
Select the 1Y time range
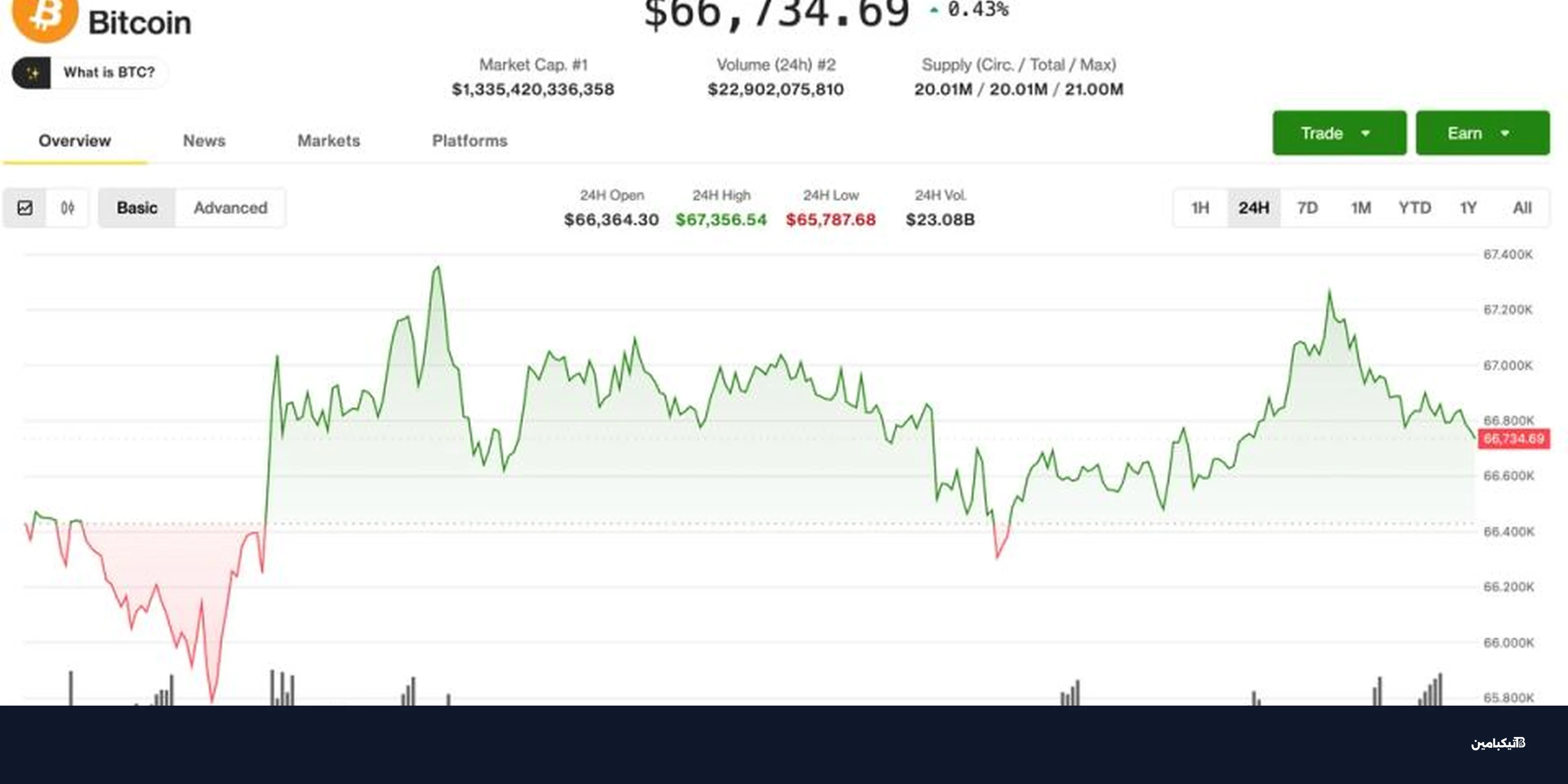pos(1468,208)
